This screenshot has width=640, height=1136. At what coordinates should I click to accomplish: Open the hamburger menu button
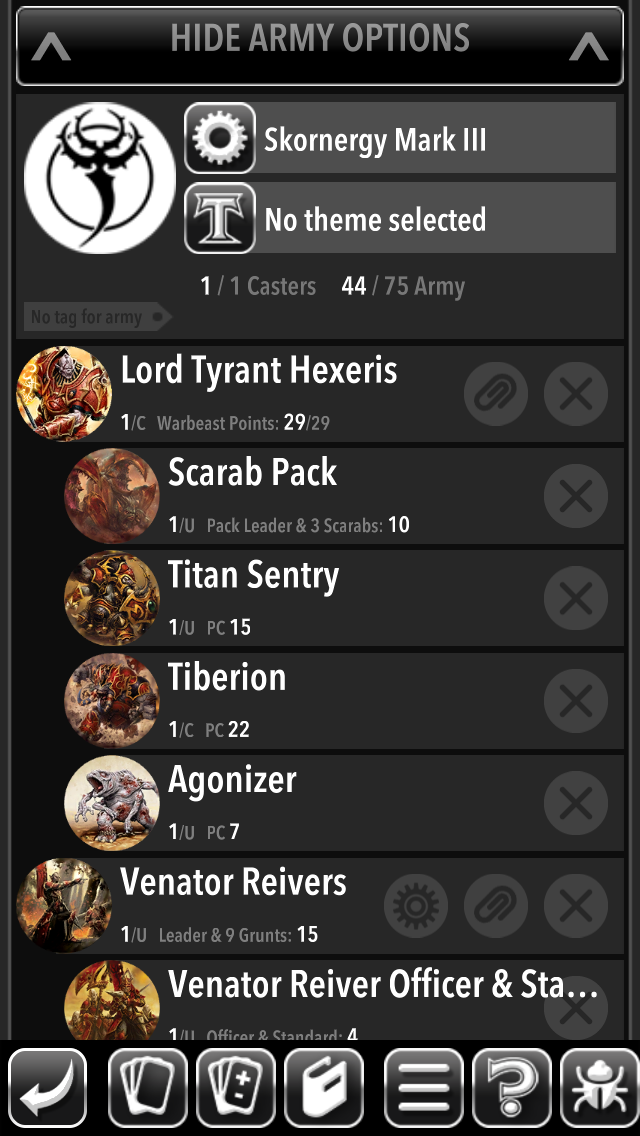424,1087
